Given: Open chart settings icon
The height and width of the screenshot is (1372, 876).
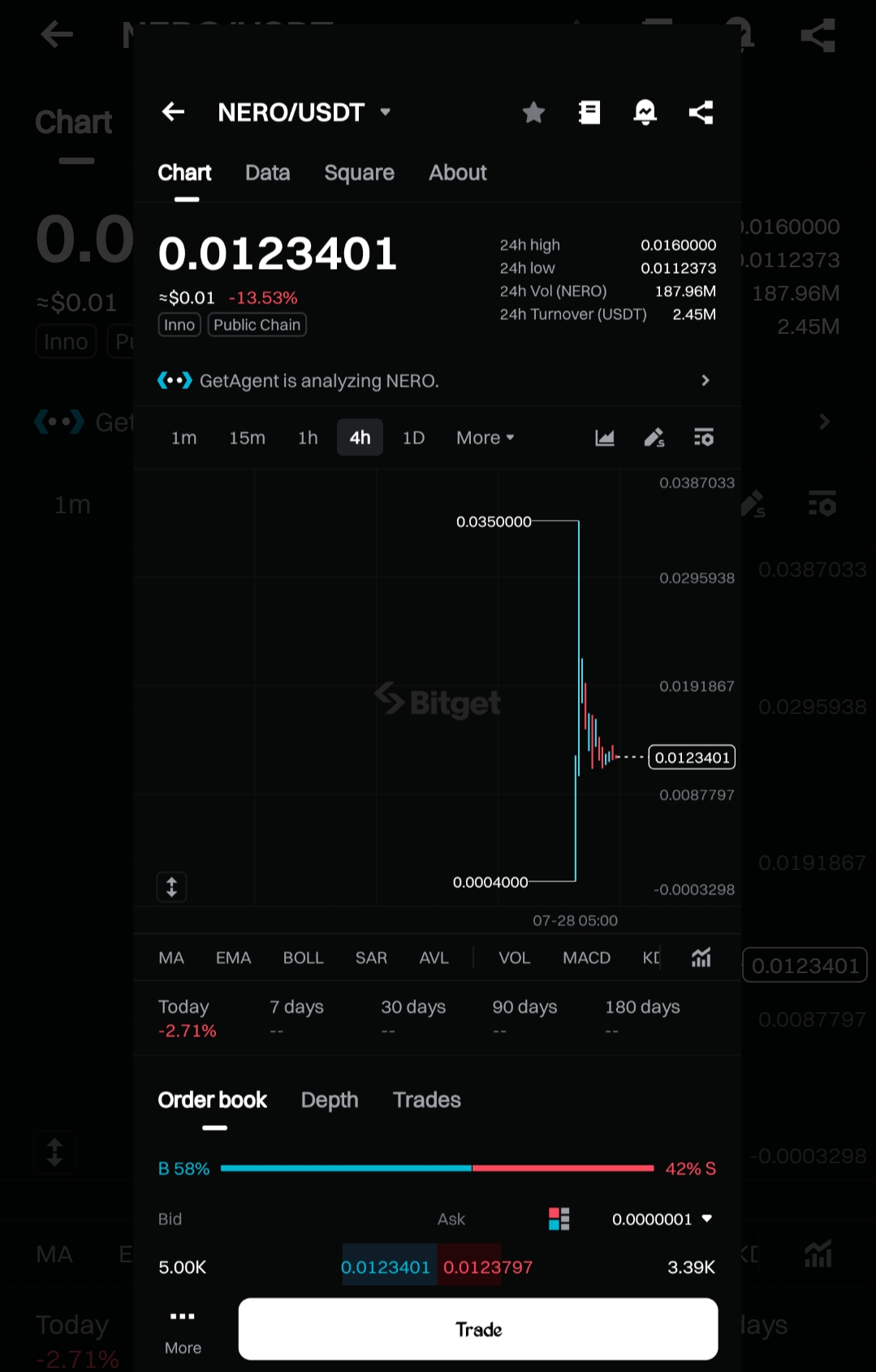Looking at the screenshot, I should 703,438.
